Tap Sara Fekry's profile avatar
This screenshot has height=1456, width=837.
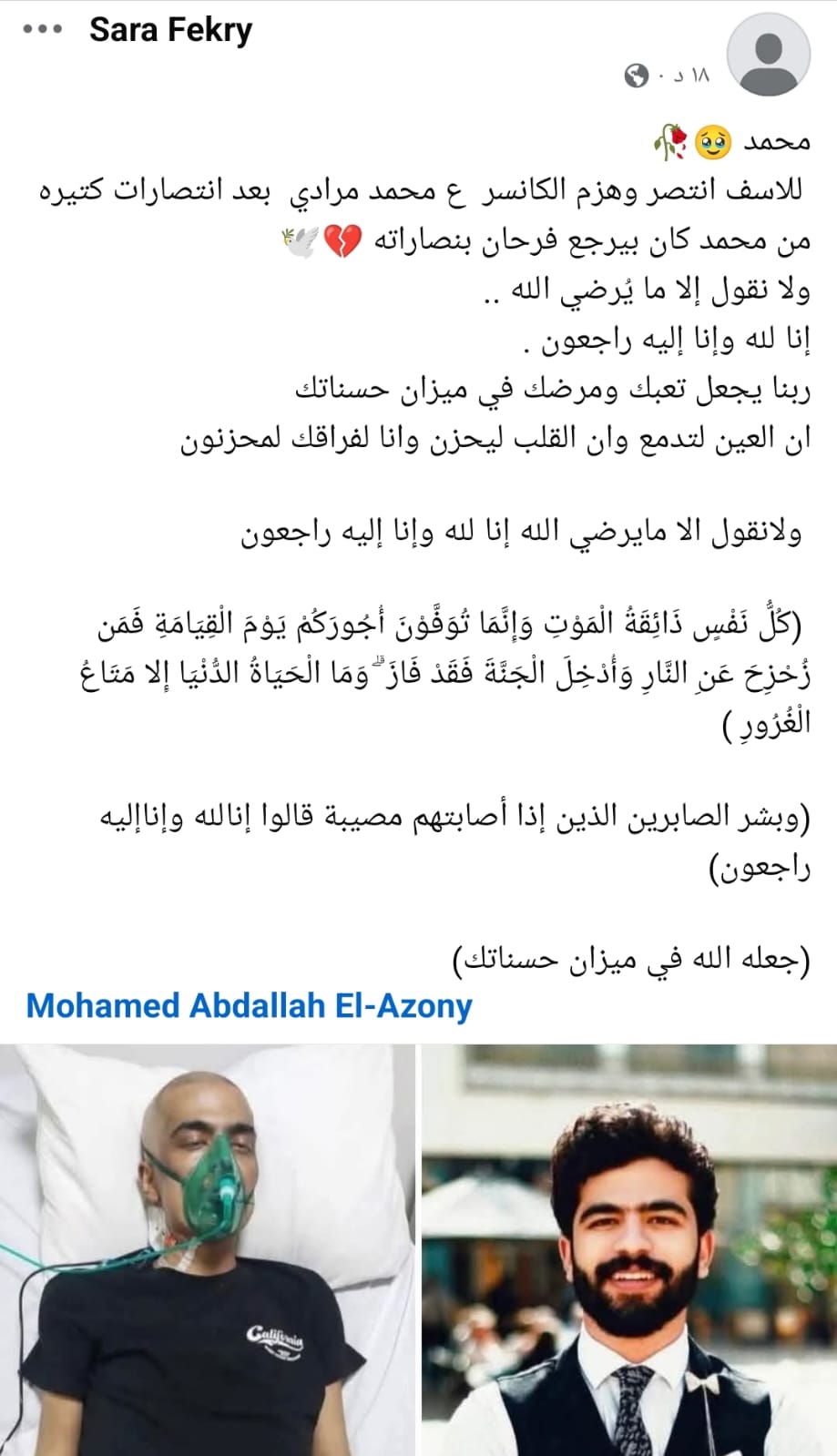770,54
